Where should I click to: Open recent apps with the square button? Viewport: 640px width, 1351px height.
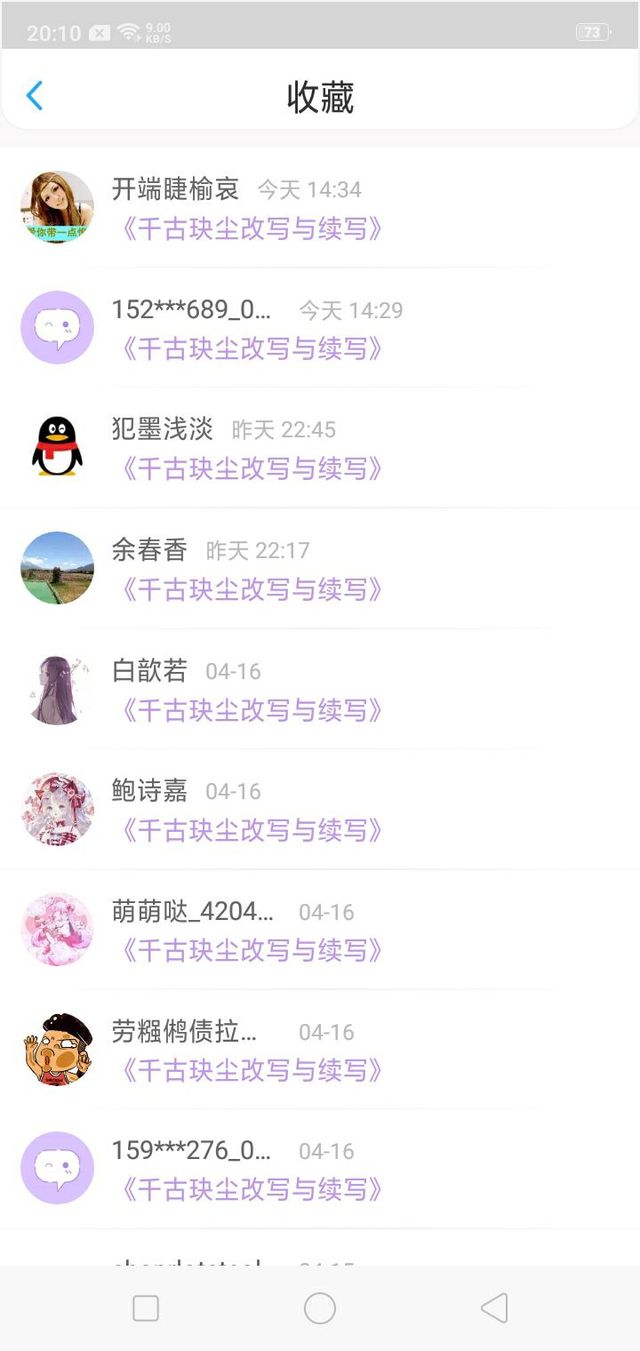click(x=146, y=1308)
